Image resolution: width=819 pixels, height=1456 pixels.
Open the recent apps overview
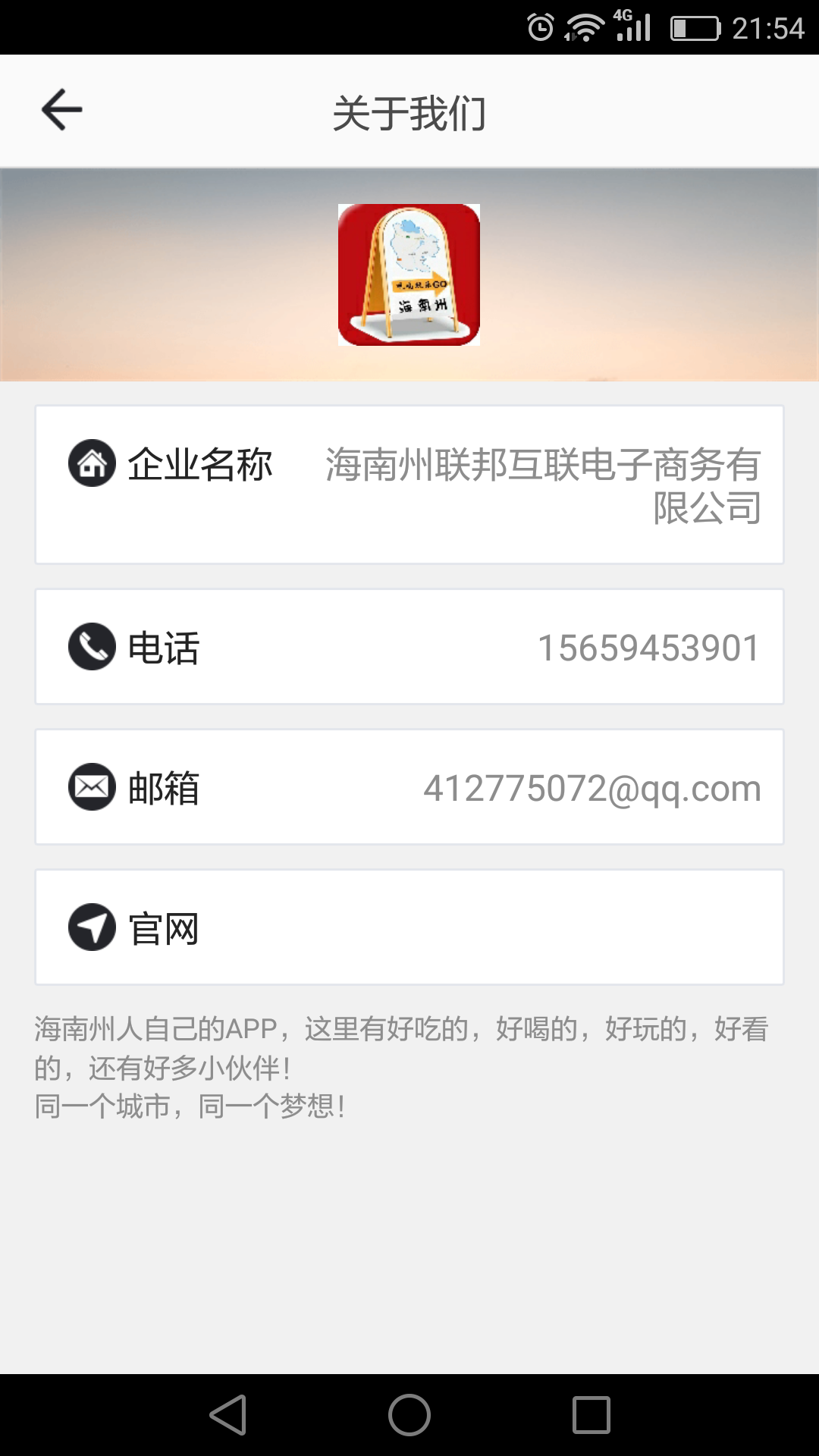click(x=591, y=1415)
